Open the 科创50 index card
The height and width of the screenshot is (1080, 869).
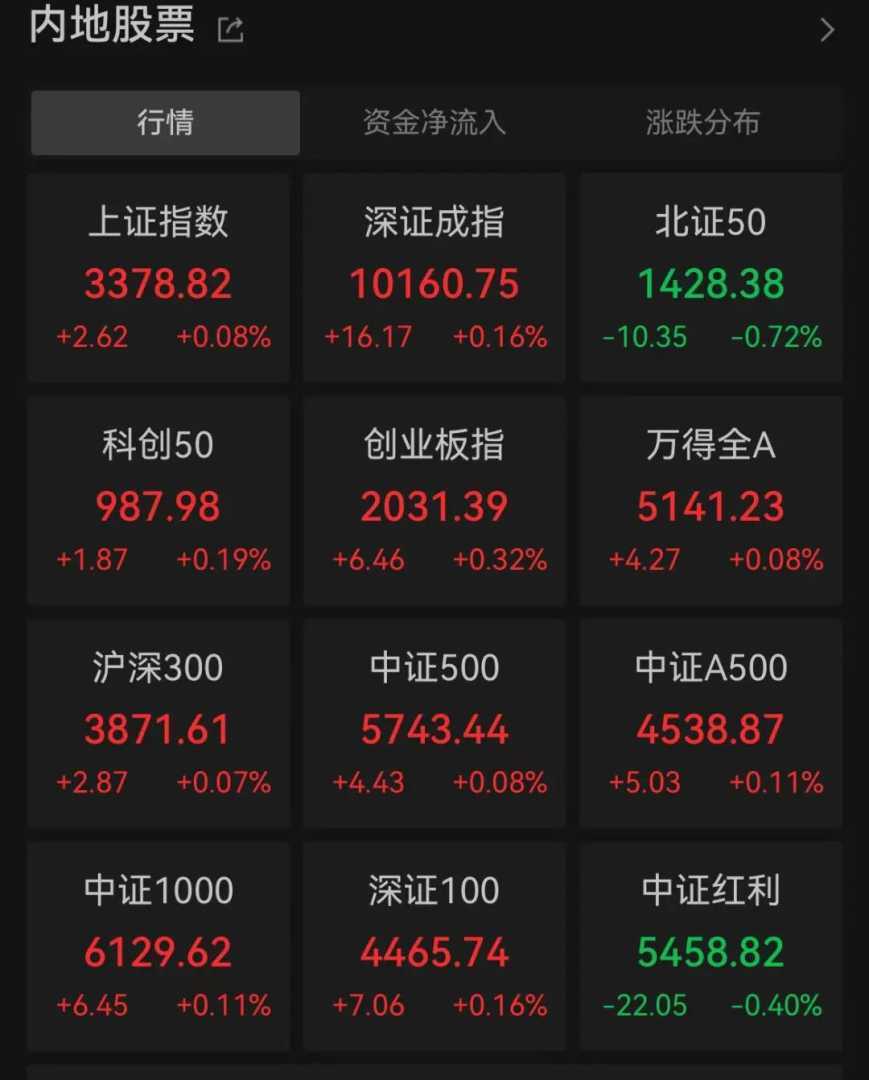tap(158, 500)
